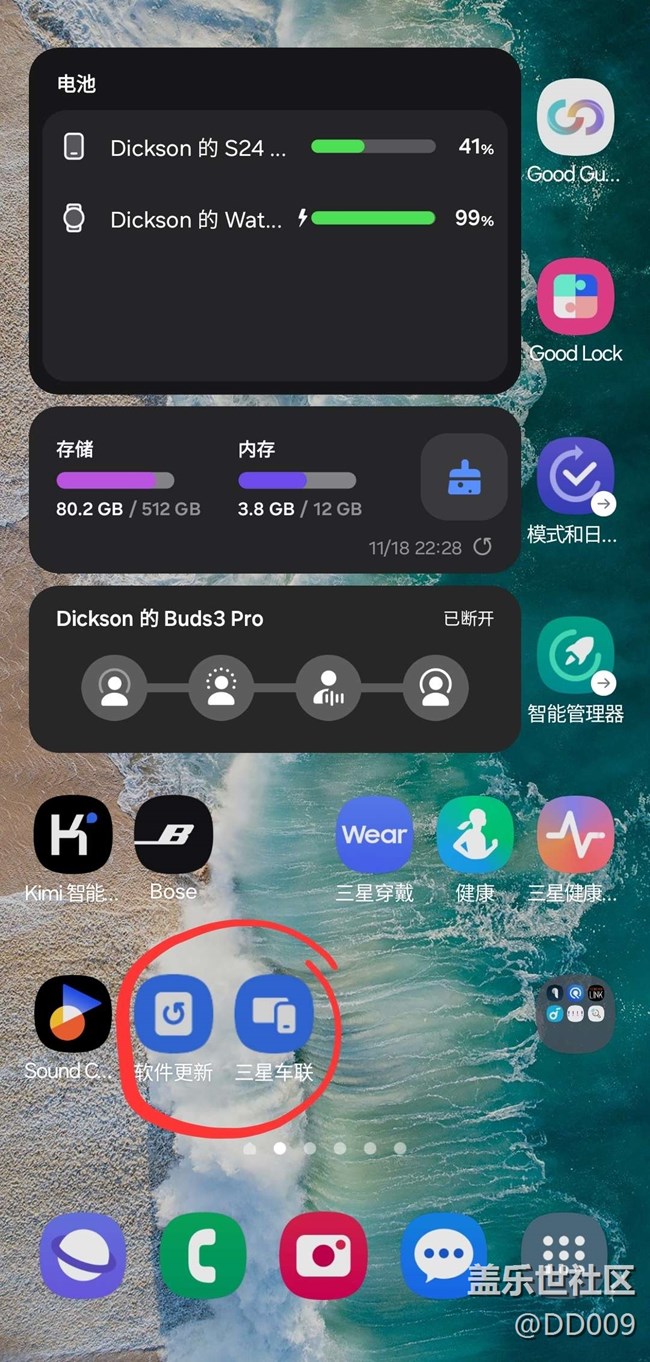Open the 模式和日程 shortcut

coord(575,476)
